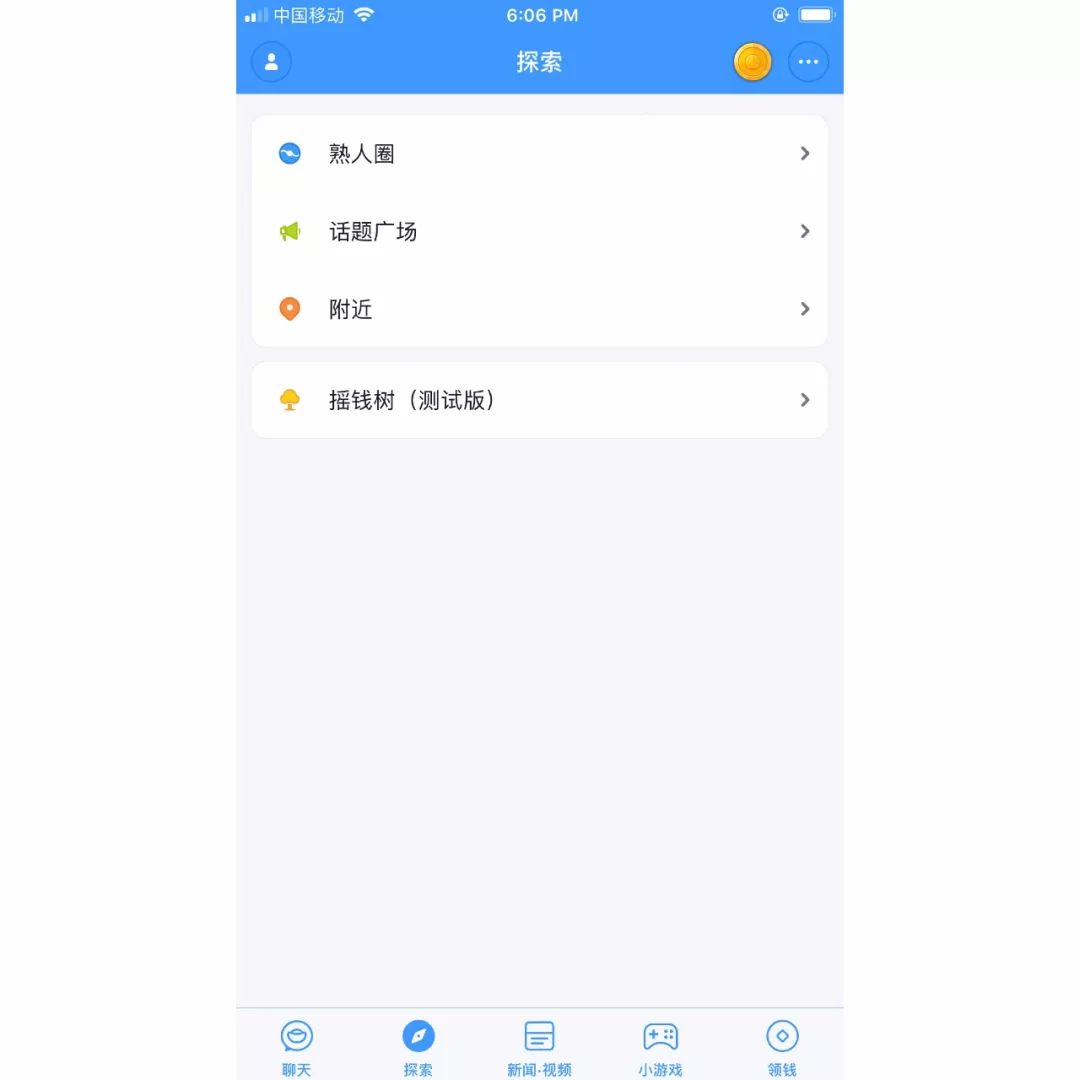Screen dimensions: 1080x1080
Task: Switch to the 聊天 tab
Action: (297, 1045)
